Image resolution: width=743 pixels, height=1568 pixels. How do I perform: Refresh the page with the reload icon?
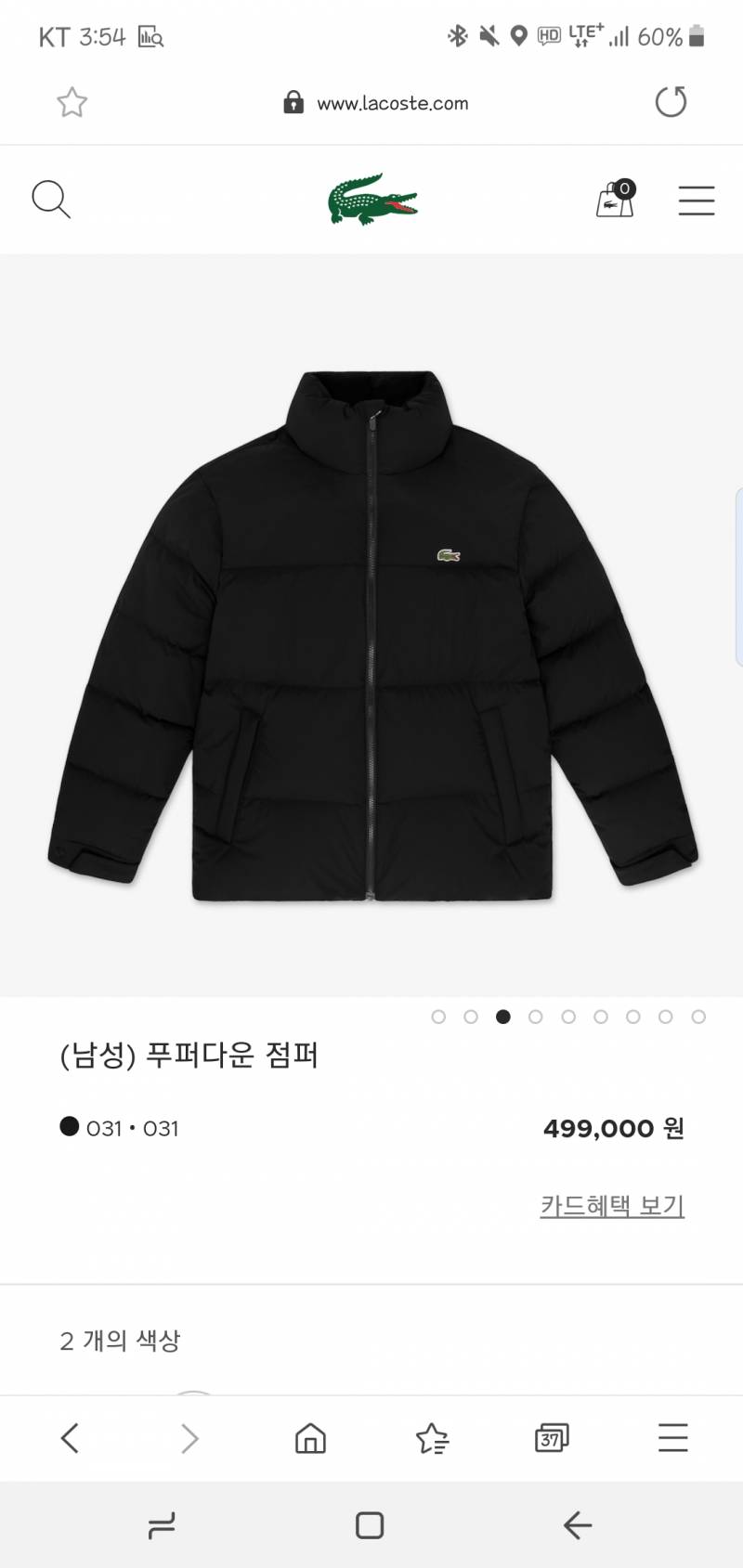coord(671,102)
